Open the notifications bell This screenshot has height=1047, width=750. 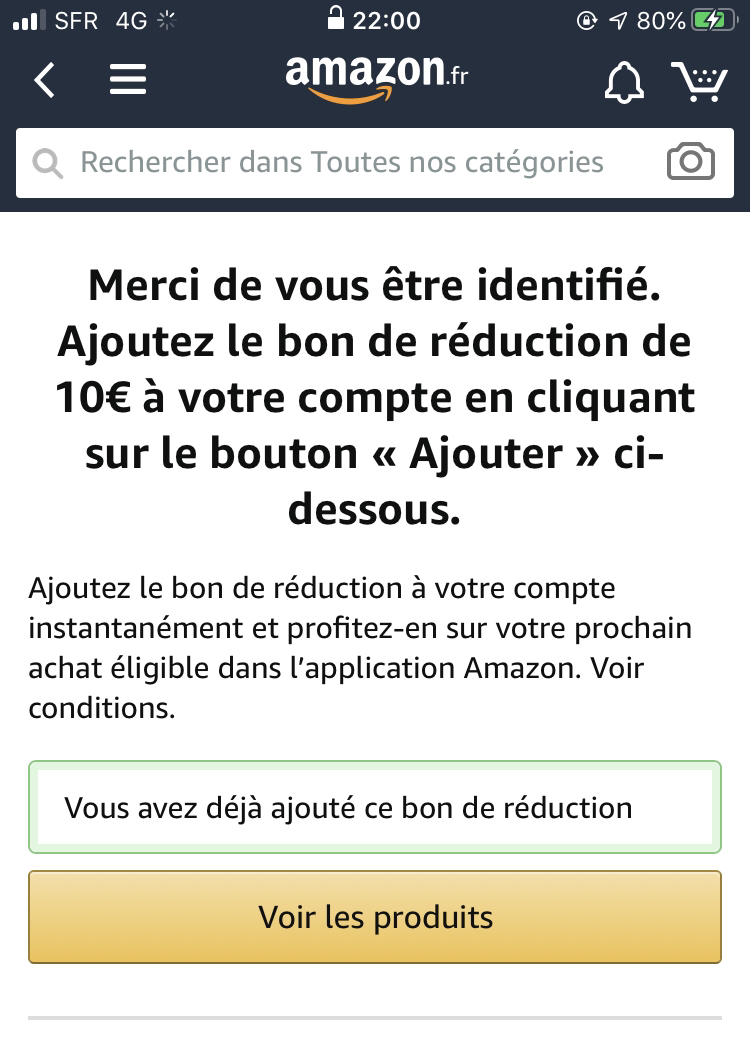pyautogui.click(x=624, y=82)
